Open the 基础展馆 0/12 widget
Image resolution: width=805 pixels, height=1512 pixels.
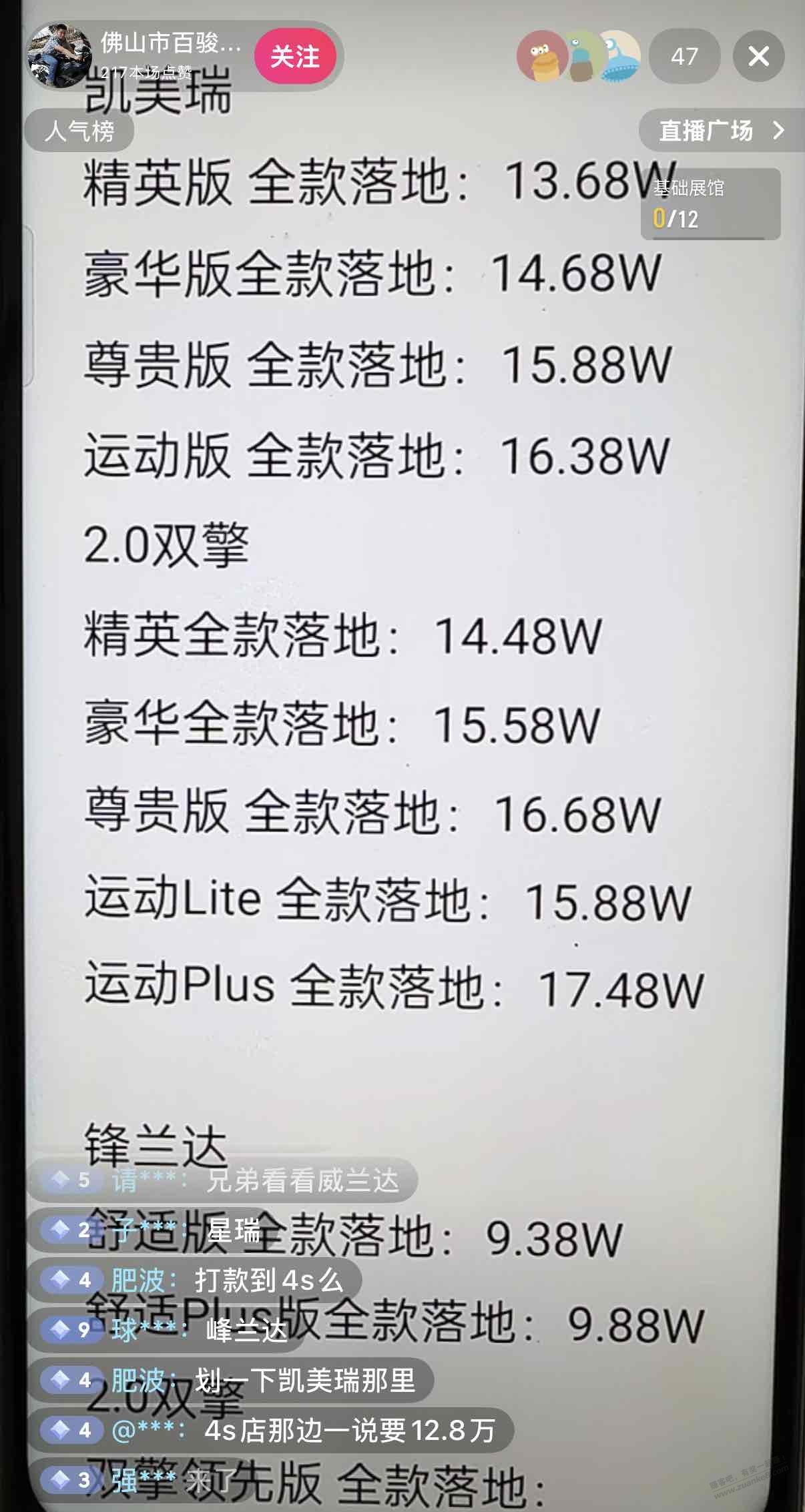[x=710, y=204]
